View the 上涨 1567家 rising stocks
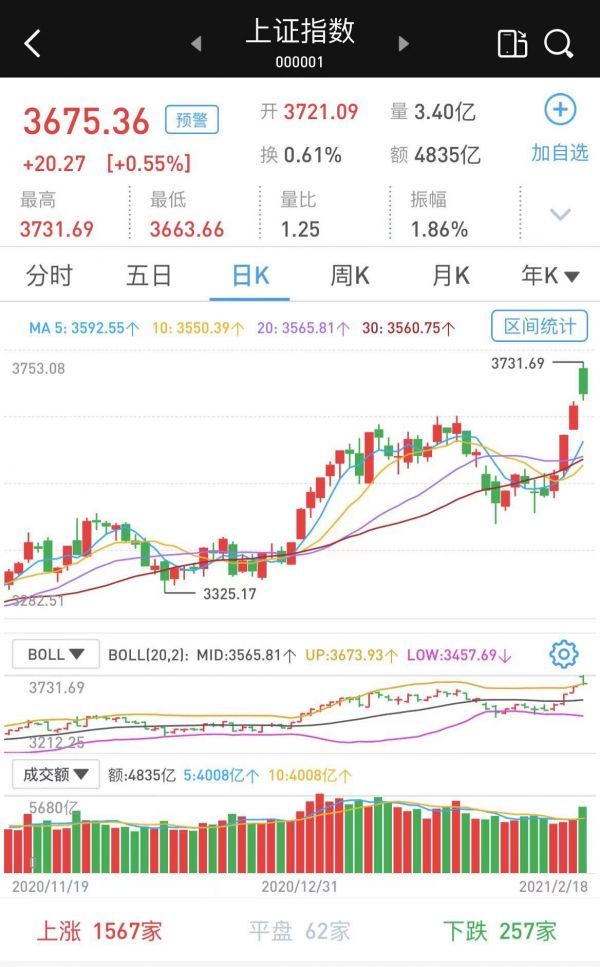 (99, 931)
